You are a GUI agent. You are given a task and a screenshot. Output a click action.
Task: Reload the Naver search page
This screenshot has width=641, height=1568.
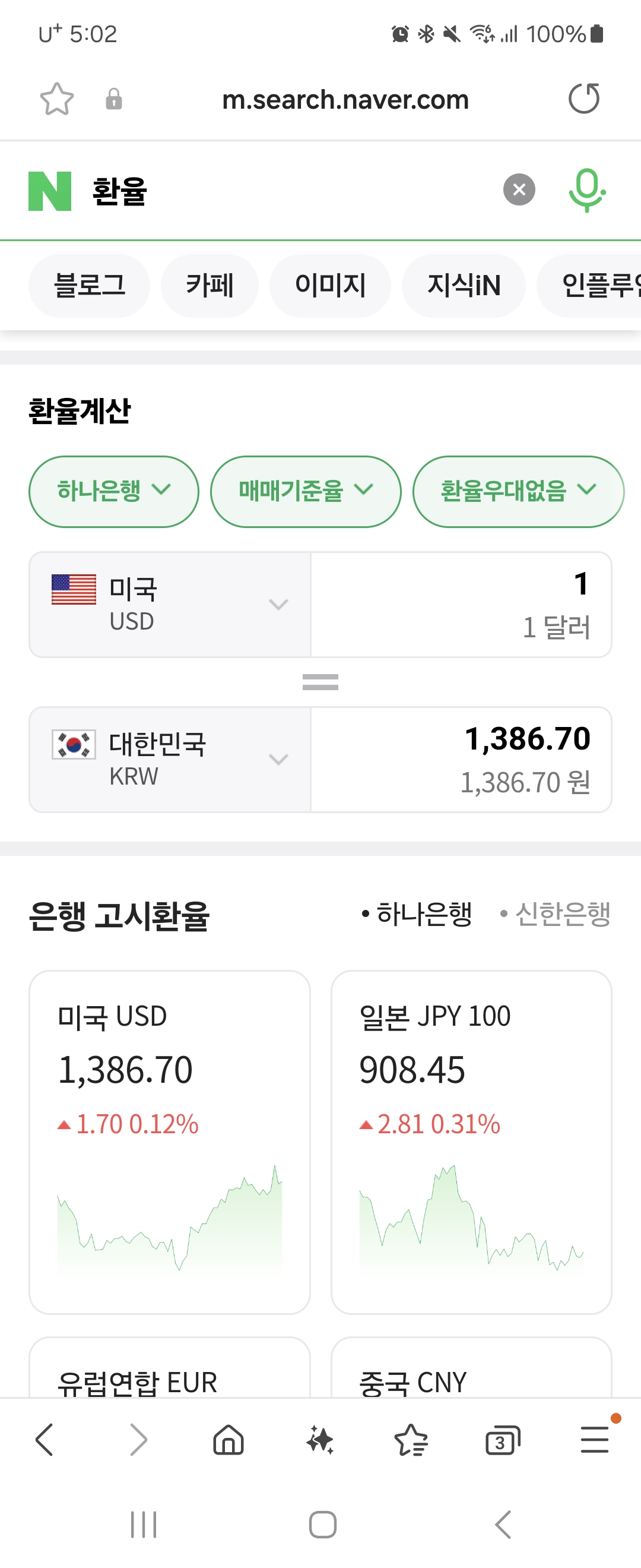click(584, 99)
